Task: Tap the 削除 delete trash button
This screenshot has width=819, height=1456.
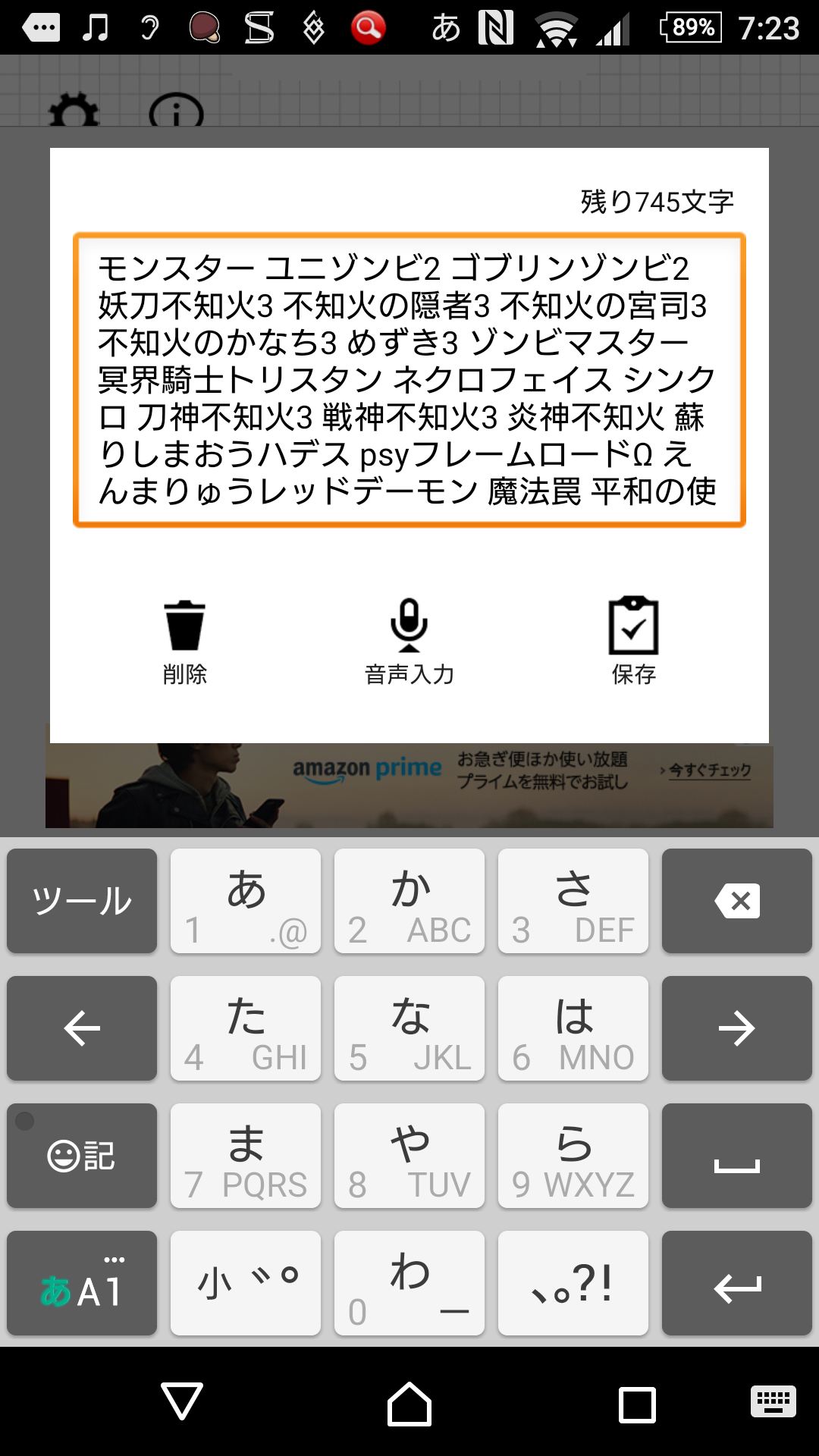Action: (x=184, y=642)
